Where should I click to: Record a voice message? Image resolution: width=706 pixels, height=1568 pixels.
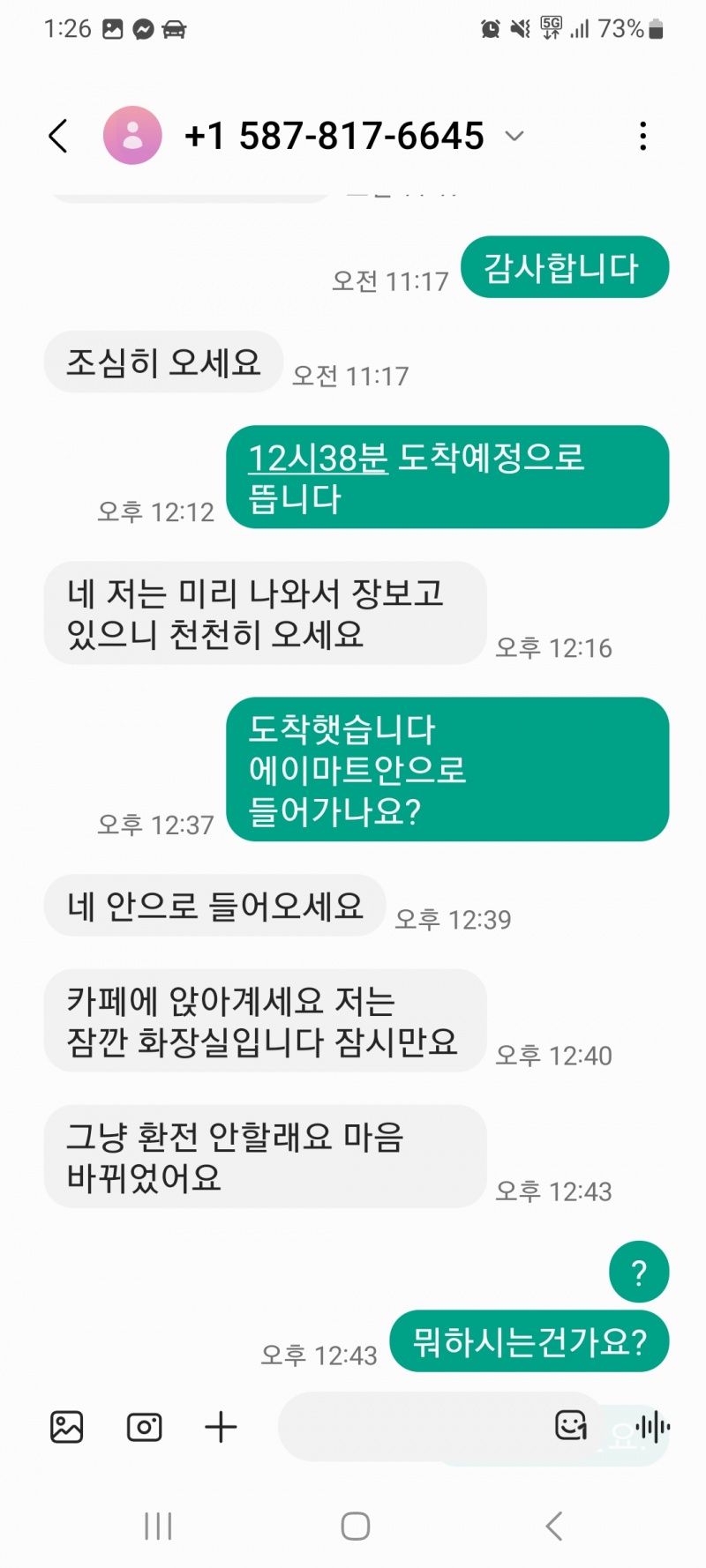[653, 1426]
